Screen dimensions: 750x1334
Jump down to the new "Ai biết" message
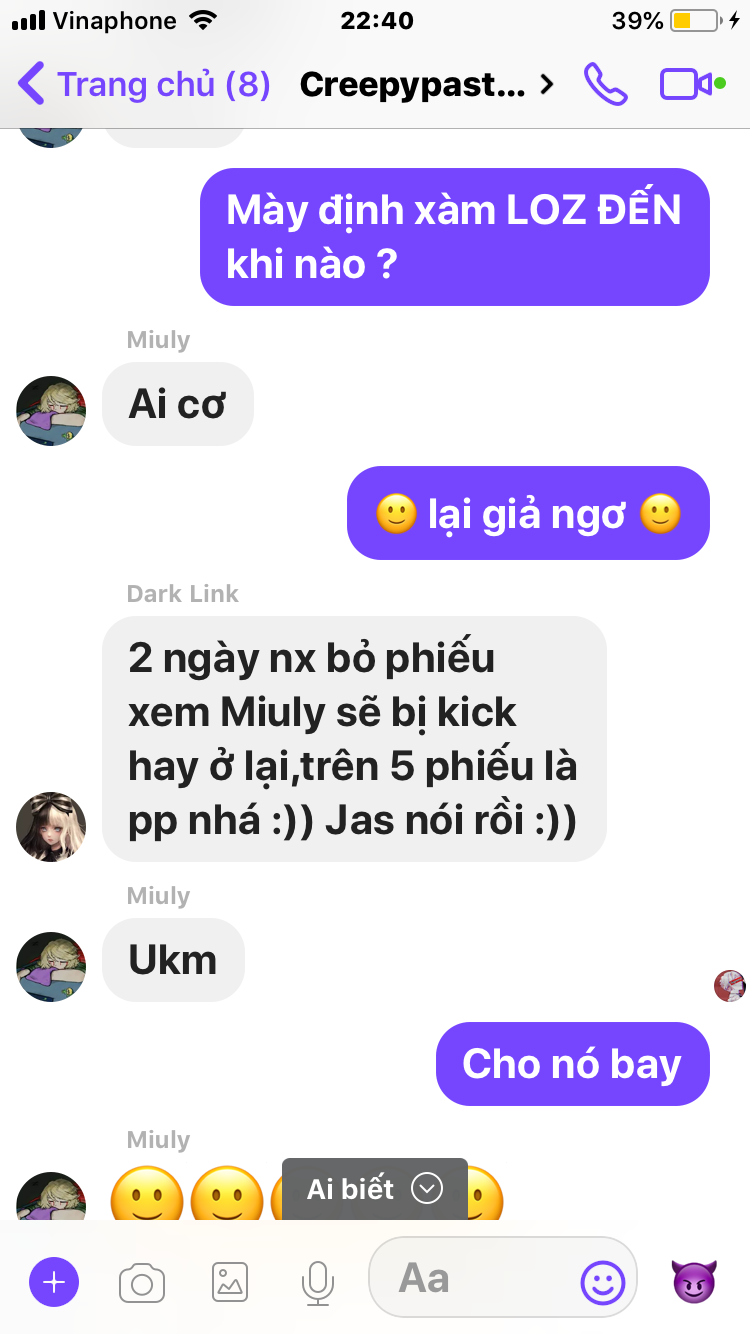pos(375,1189)
